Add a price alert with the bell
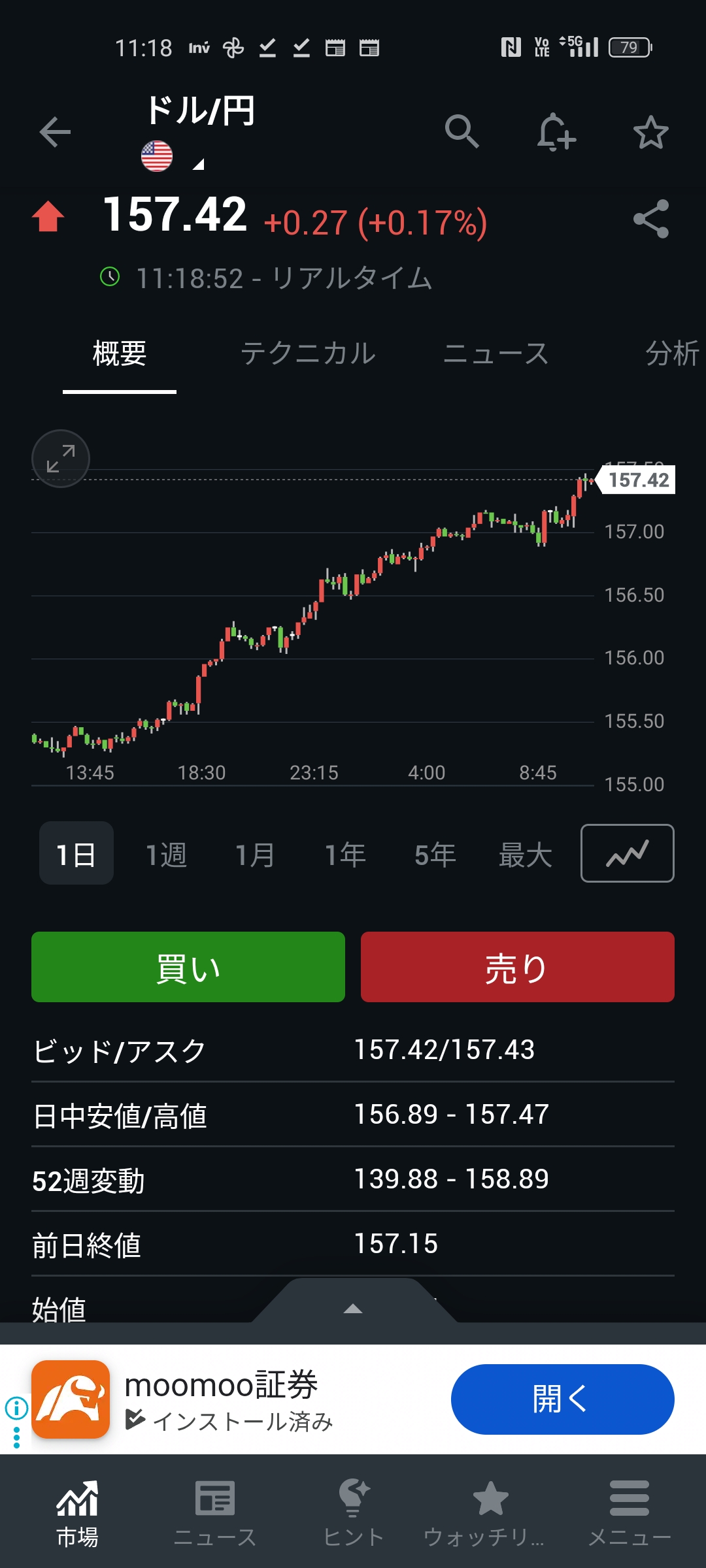The width and height of the screenshot is (706, 1568). [x=556, y=133]
